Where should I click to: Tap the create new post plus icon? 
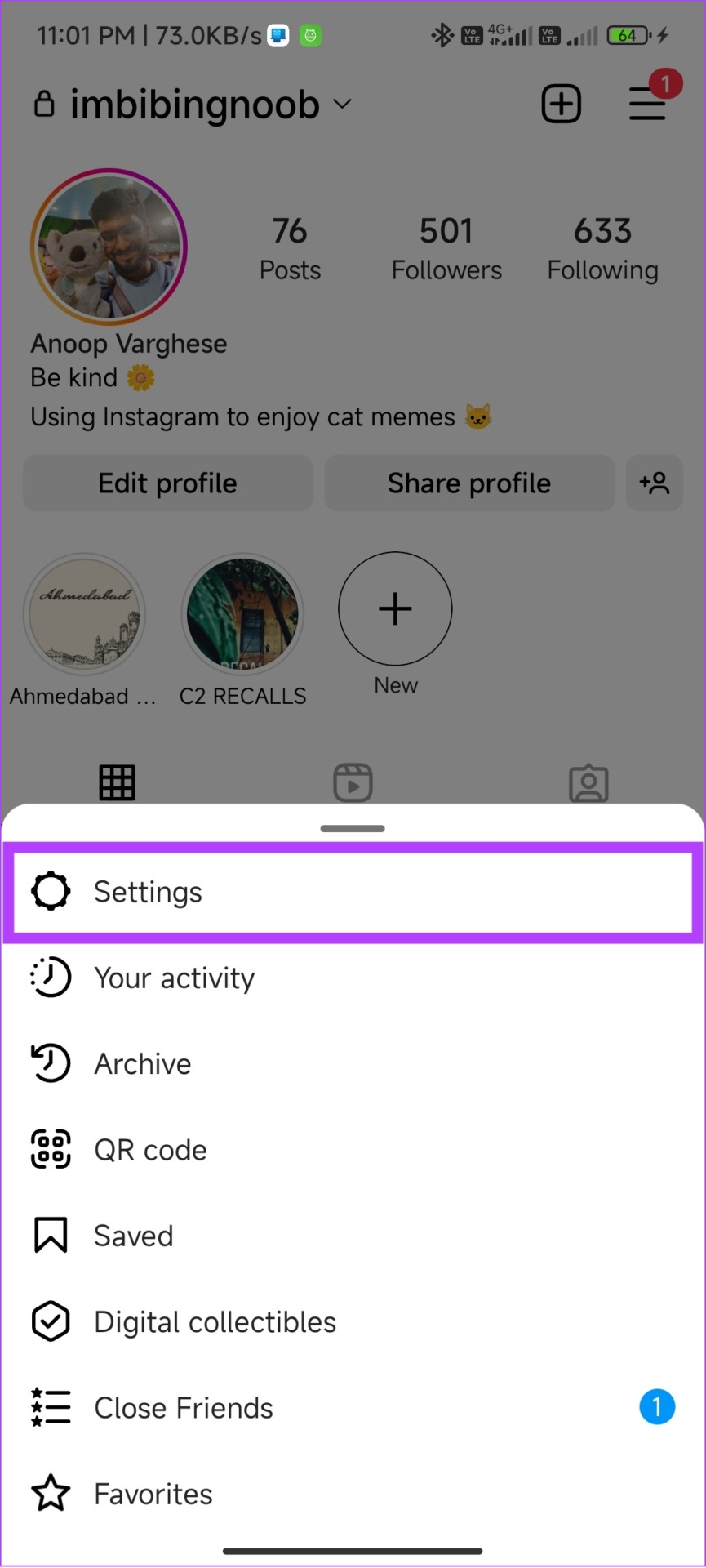click(562, 104)
